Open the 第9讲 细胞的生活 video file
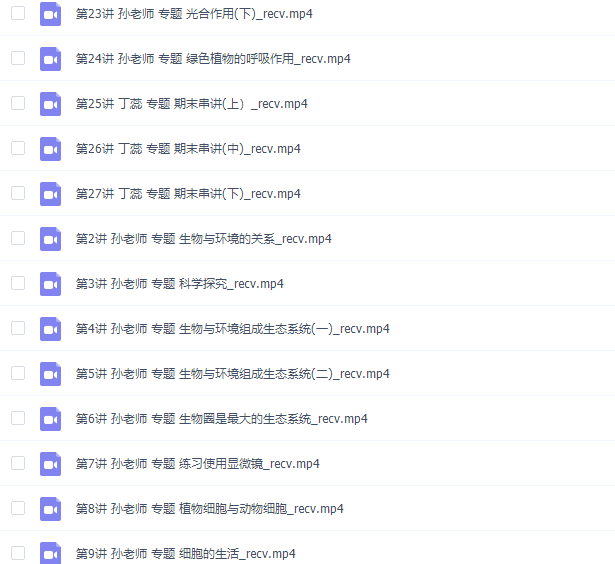615x564 pixels. pyautogui.click(x=185, y=554)
